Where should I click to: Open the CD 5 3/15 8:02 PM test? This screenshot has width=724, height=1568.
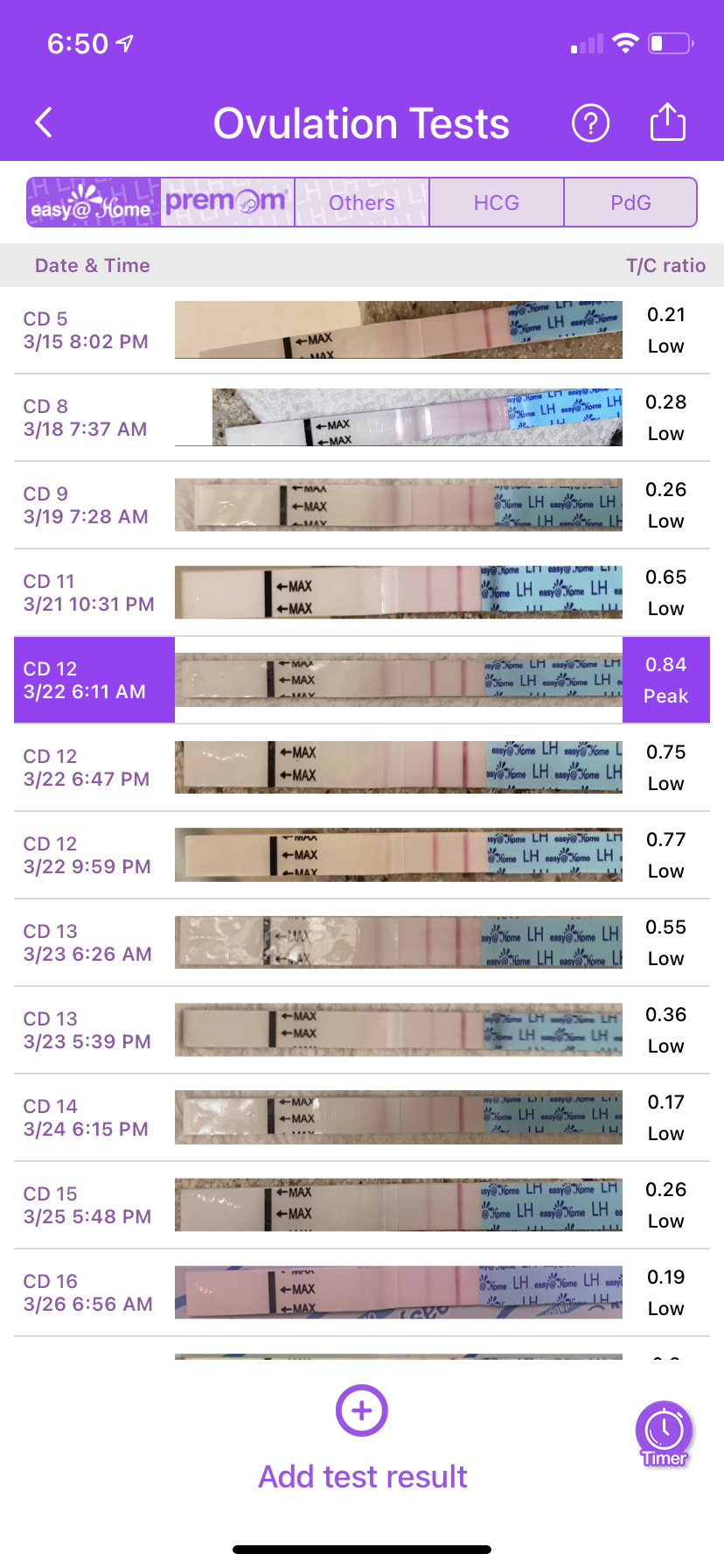[x=362, y=330]
